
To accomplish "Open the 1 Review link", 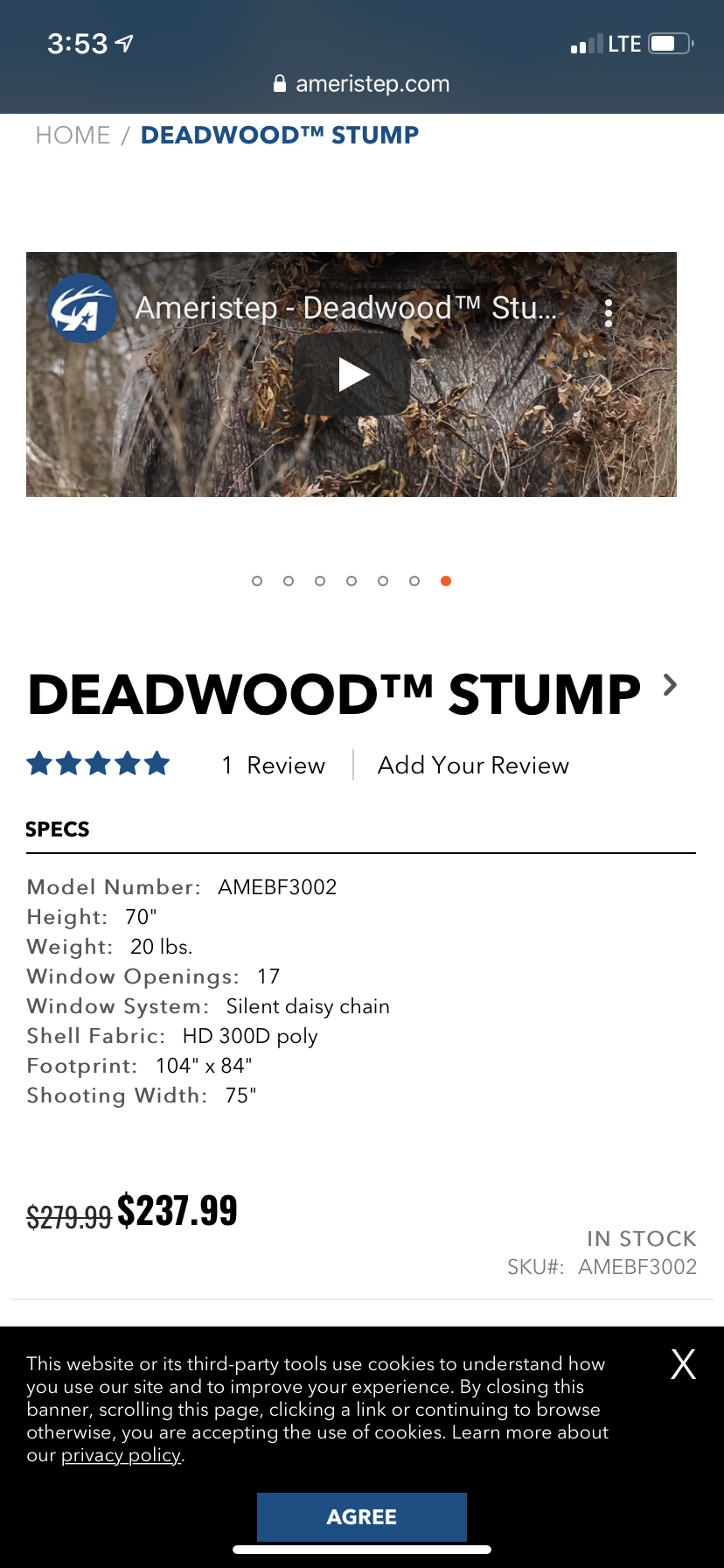I will (x=274, y=766).
